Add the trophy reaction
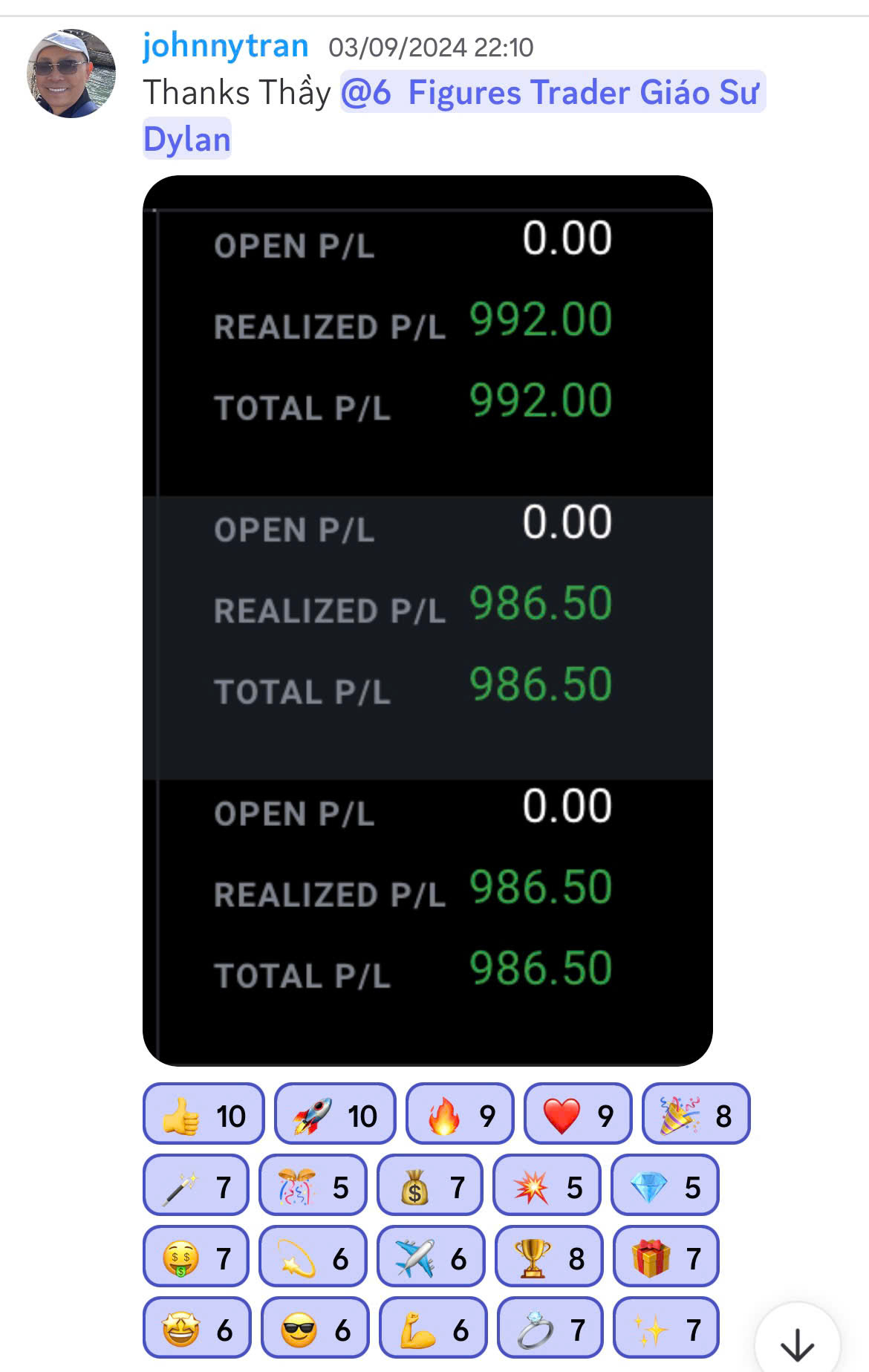This screenshot has height=1372, width=869. [549, 1256]
